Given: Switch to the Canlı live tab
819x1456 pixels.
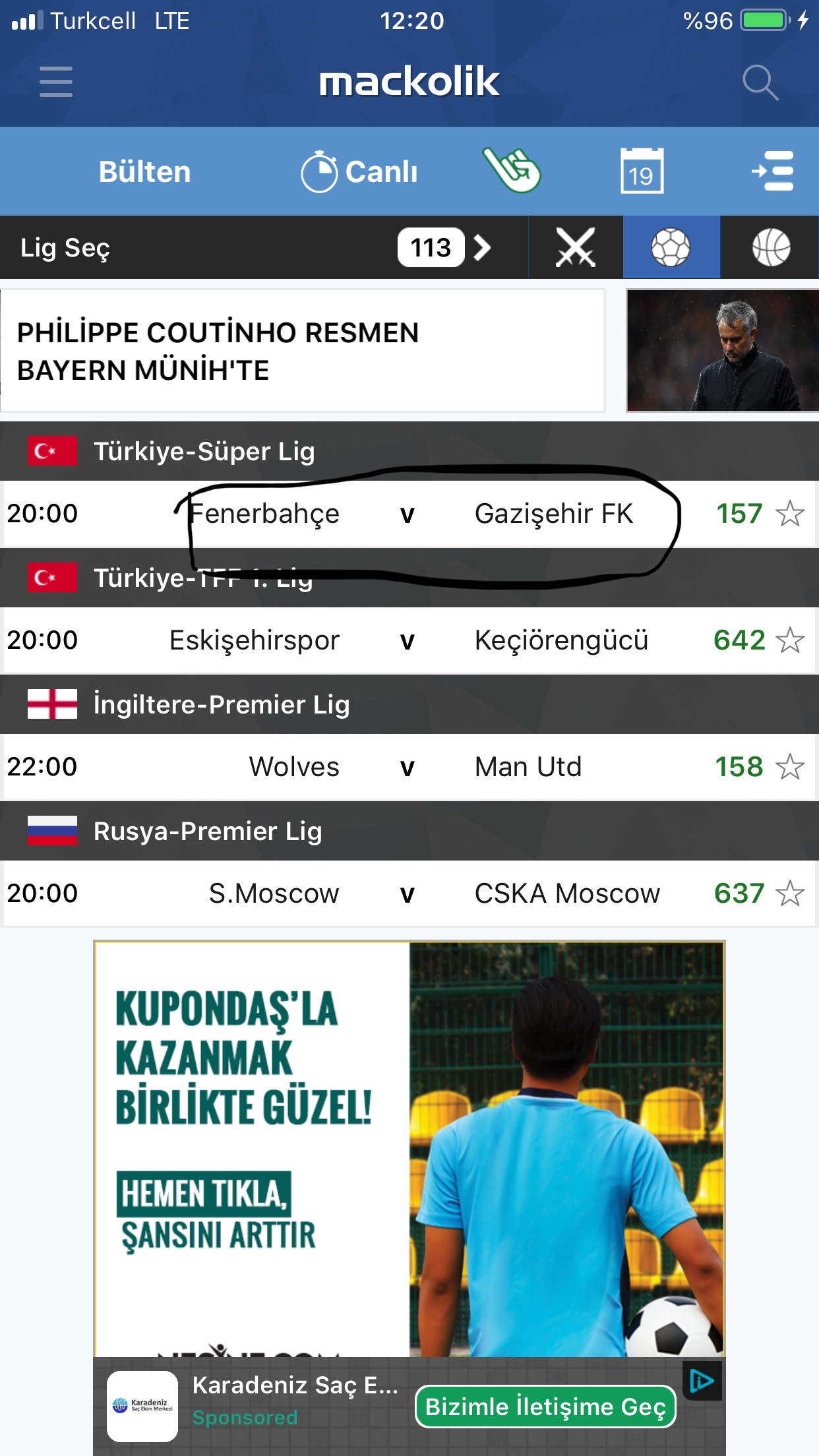Looking at the screenshot, I should coord(360,171).
